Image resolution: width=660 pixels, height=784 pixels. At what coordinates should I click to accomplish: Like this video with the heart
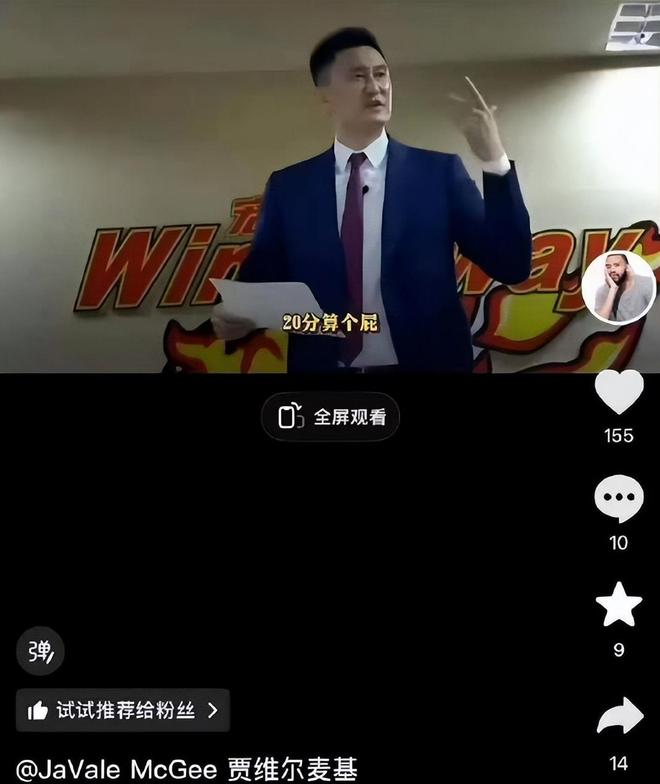(619, 392)
